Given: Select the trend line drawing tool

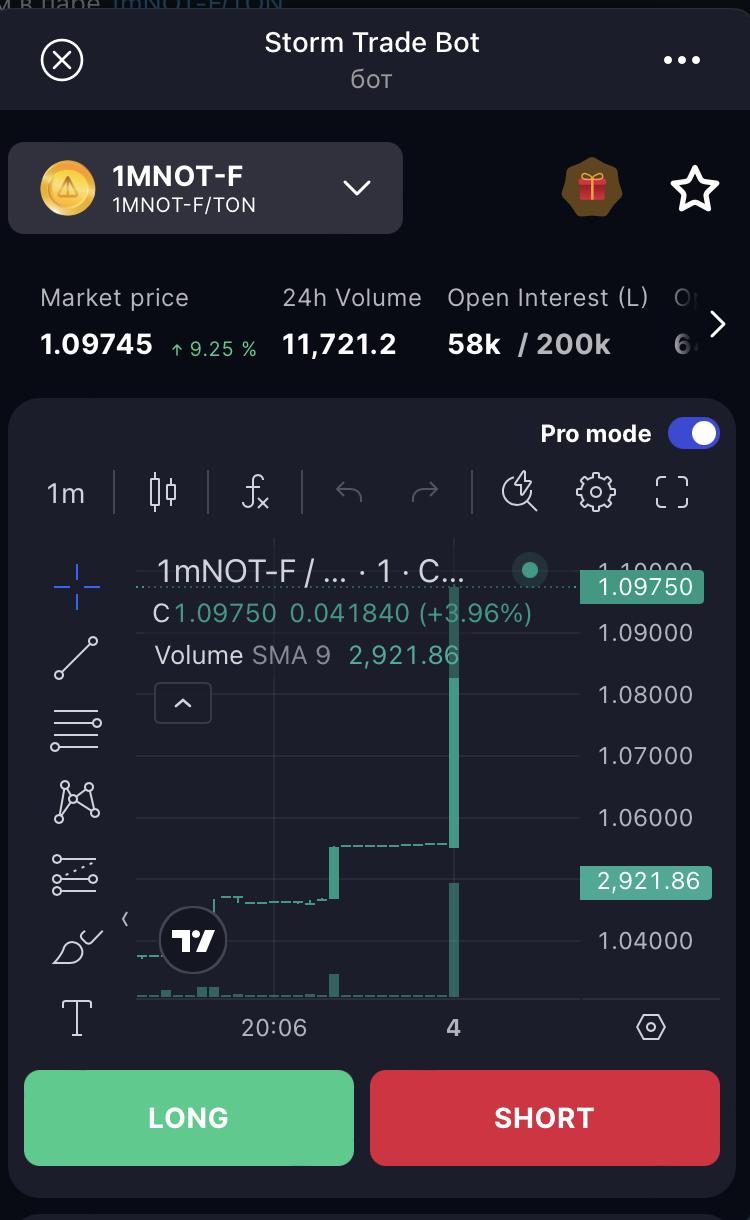Looking at the screenshot, I should (76, 658).
